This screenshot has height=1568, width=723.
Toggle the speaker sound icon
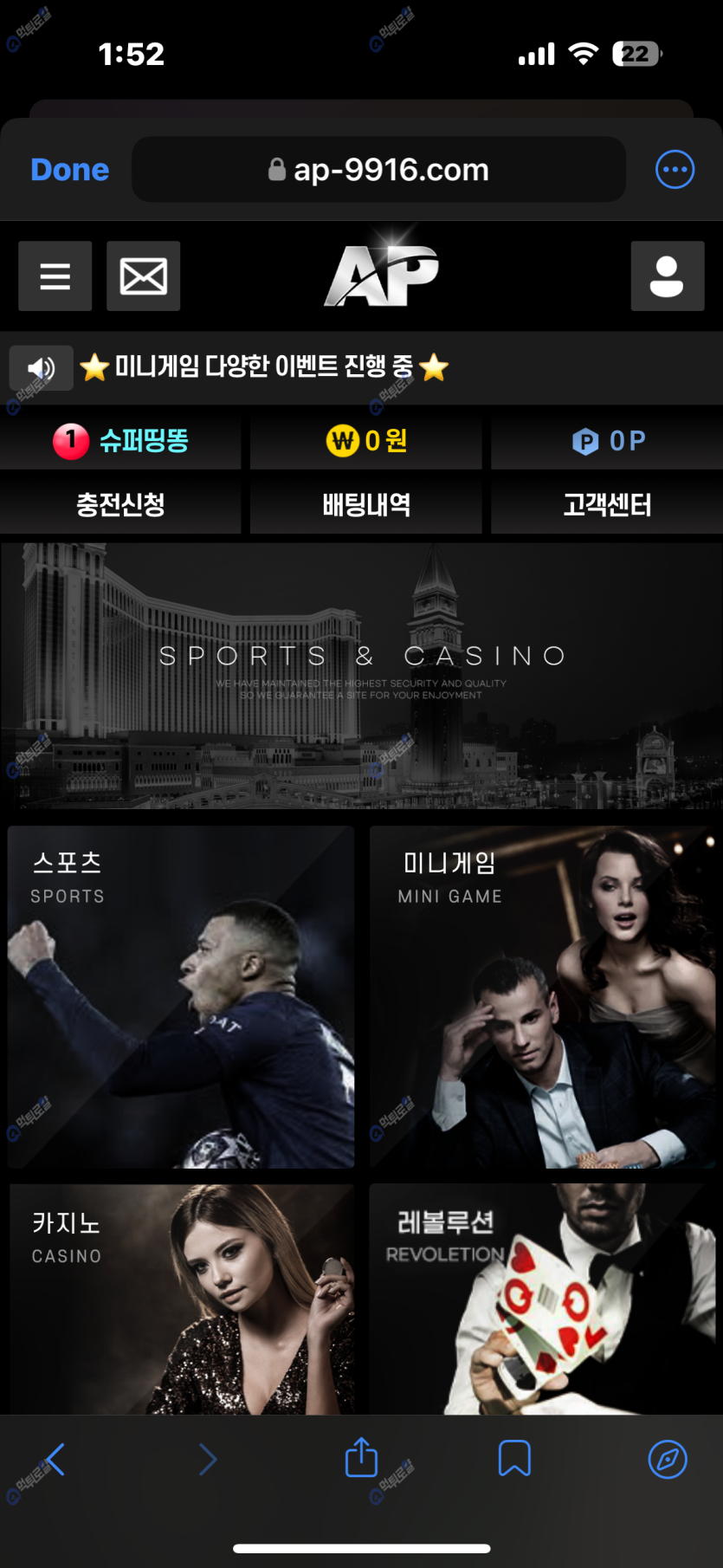41,368
